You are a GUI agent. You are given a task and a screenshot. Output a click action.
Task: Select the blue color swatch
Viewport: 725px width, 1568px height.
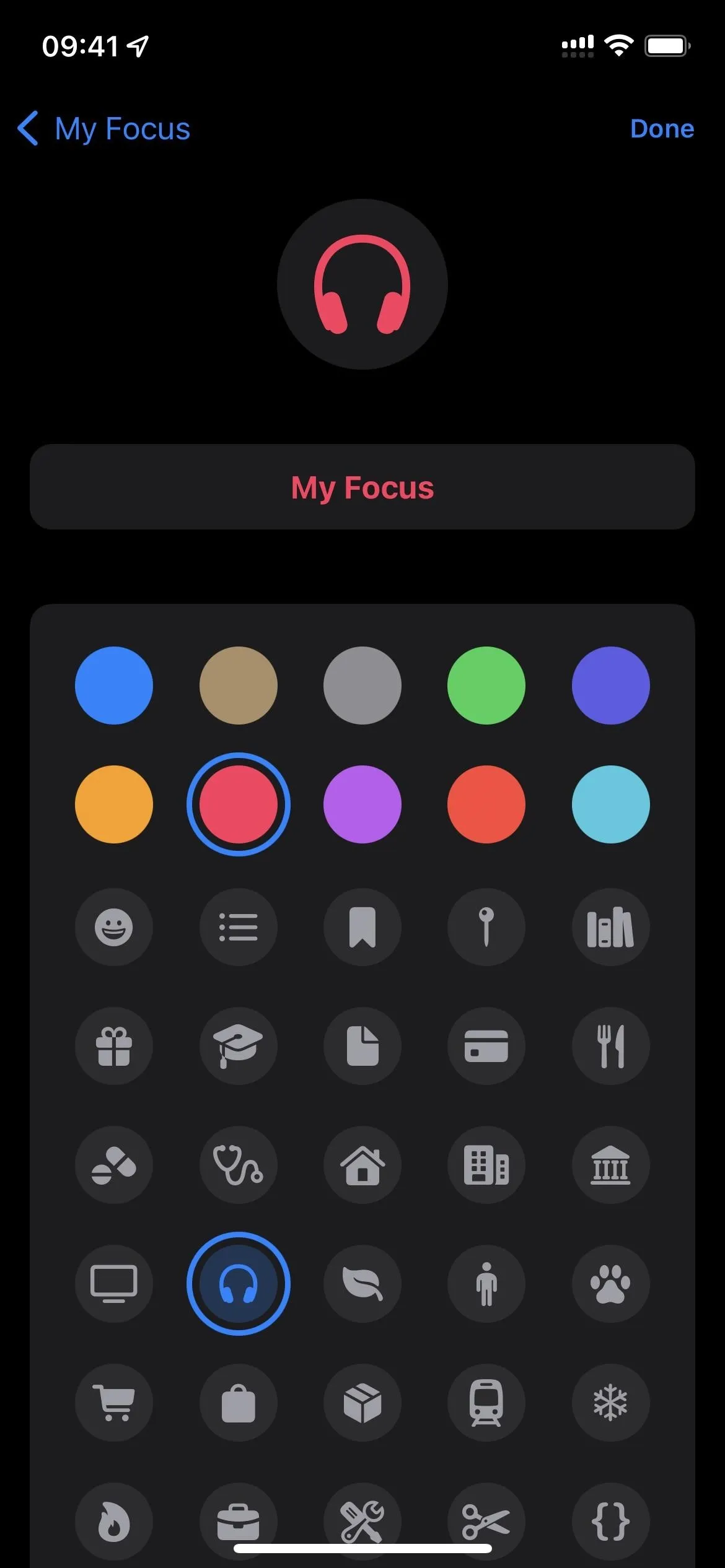(x=114, y=686)
